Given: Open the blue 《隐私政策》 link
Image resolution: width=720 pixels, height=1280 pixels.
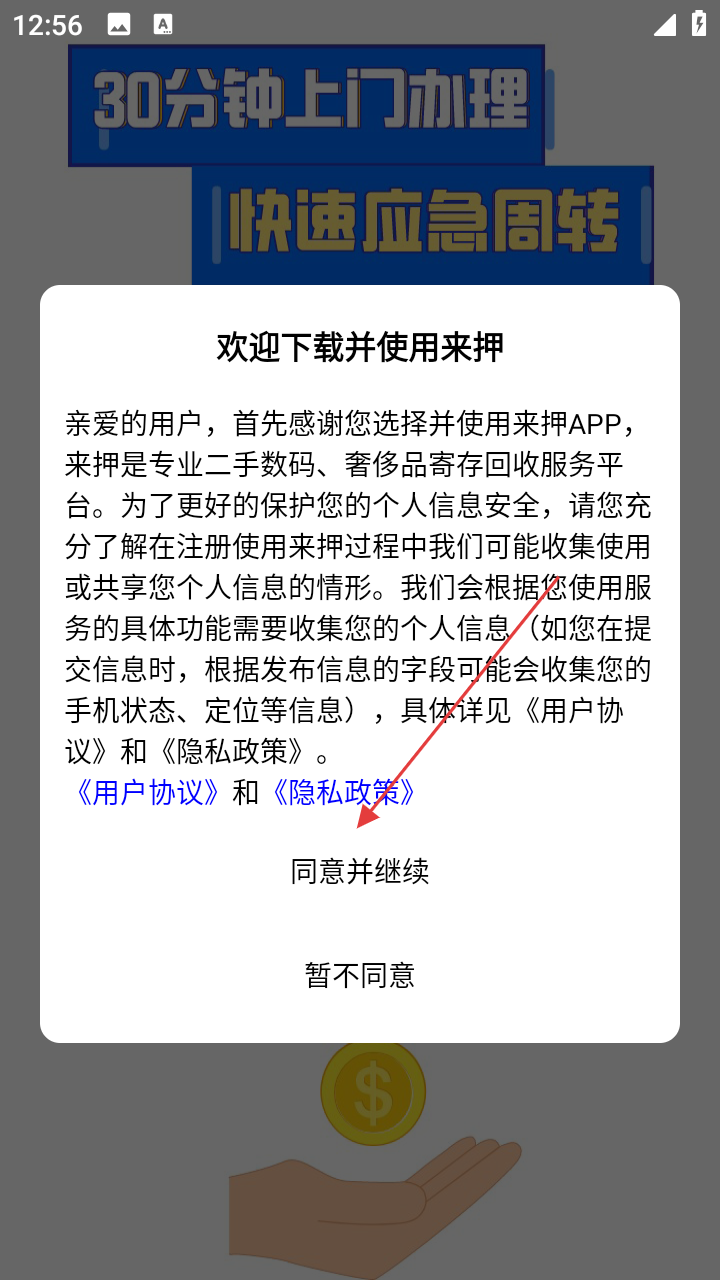Looking at the screenshot, I should [342, 793].
